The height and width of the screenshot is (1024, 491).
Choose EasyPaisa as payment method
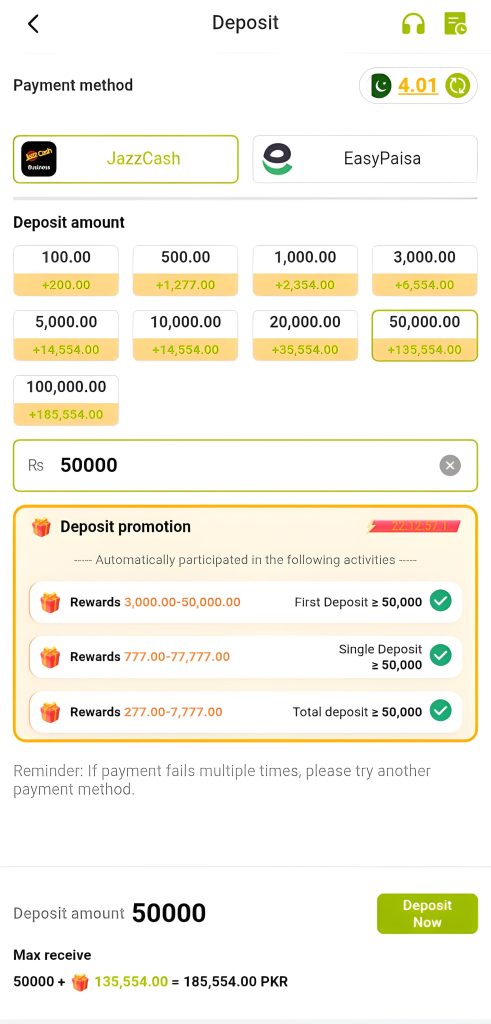pos(365,159)
